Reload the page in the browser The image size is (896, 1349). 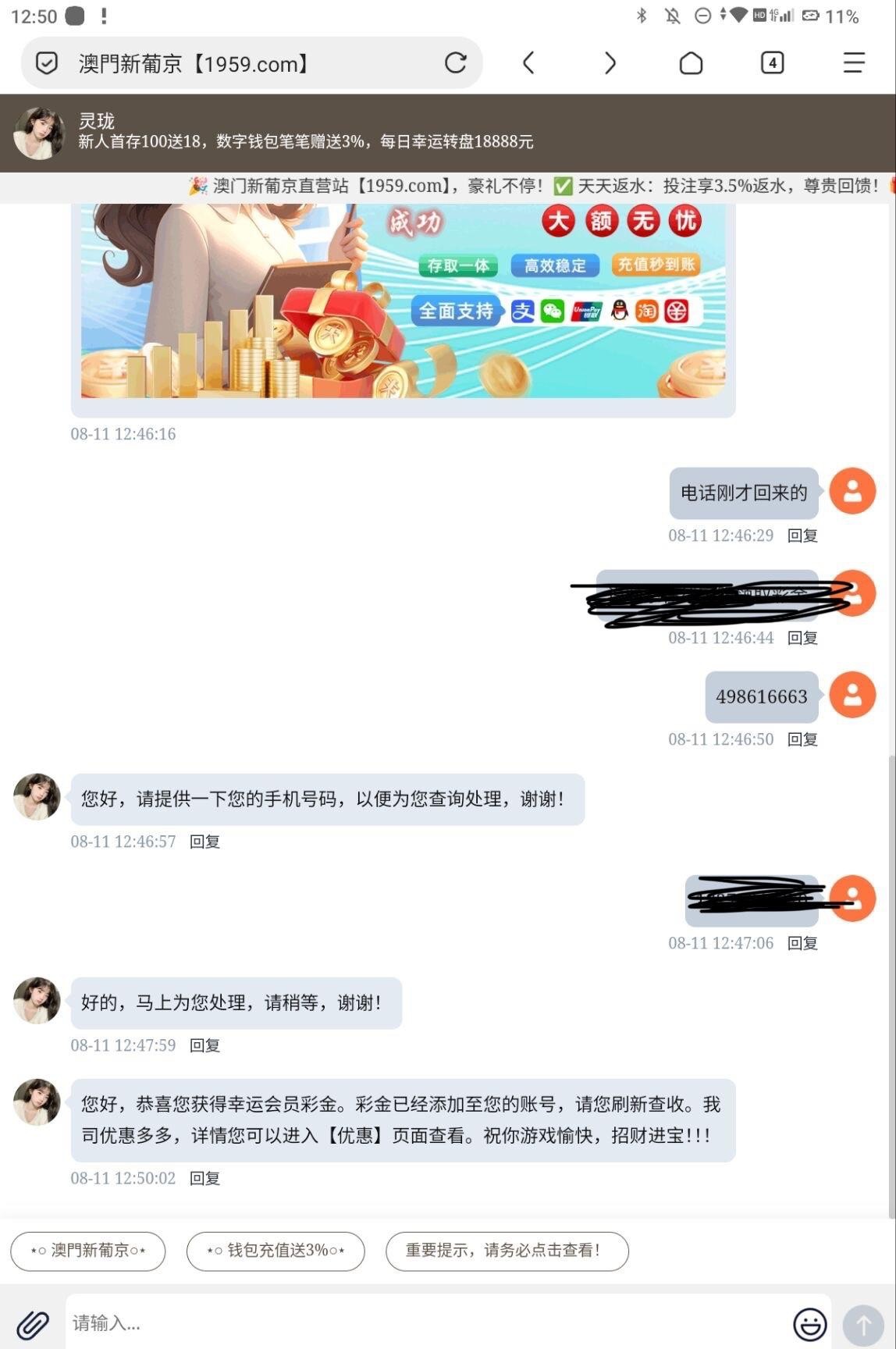pos(455,63)
